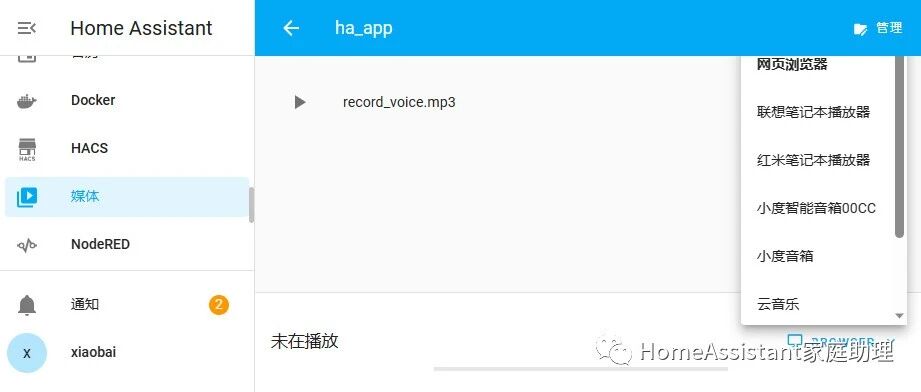Open NodeRED in the sidebar
Screen dimensions: 921x392
click(127, 244)
